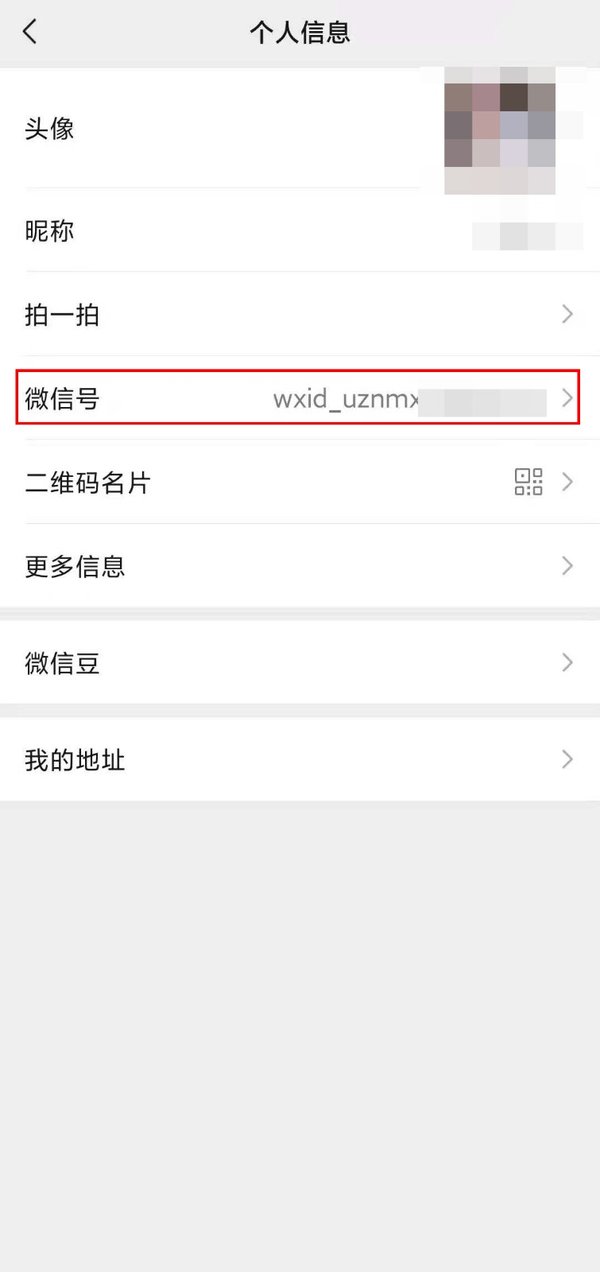Open 微信豆 balance page
Viewport: 600px width, 1272px height.
(300, 663)
